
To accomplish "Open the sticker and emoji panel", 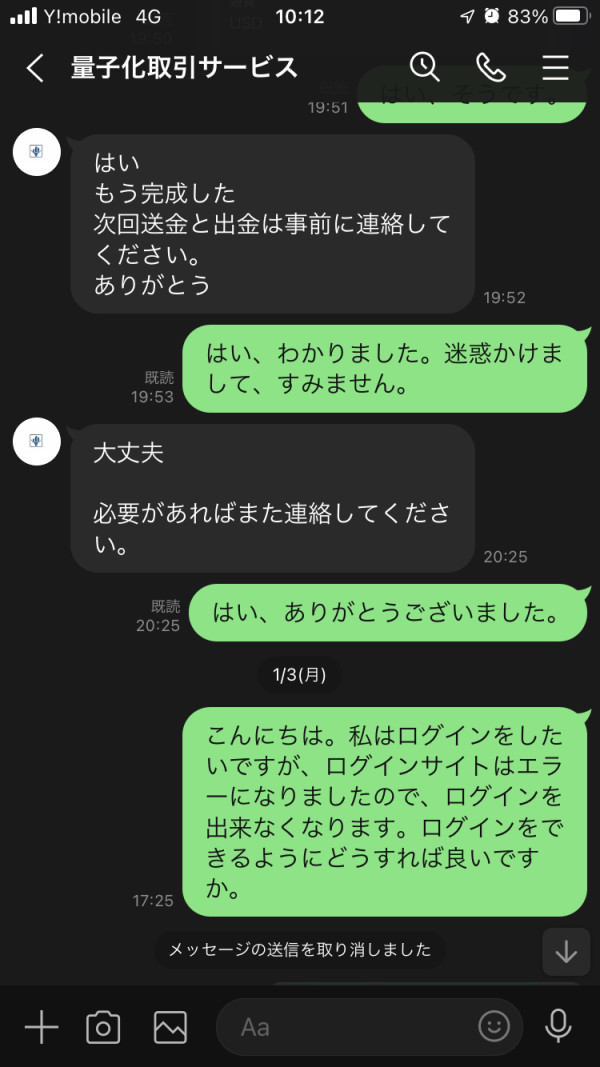I will pos(494,1026).
